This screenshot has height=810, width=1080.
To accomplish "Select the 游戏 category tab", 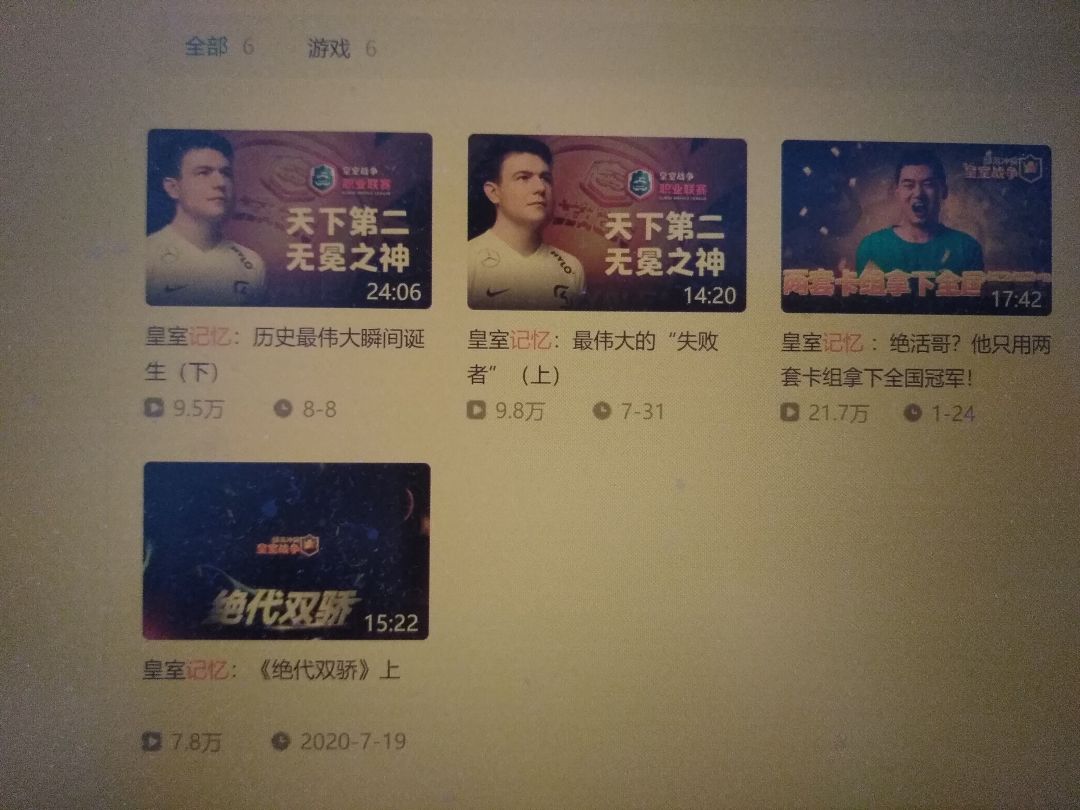I will pyautogui.click(x=329, y=48).
